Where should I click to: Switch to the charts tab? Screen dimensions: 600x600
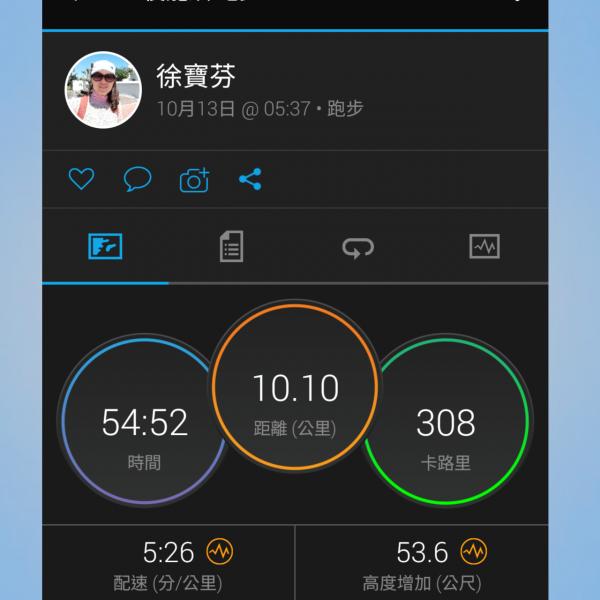(x=484, y=246)
